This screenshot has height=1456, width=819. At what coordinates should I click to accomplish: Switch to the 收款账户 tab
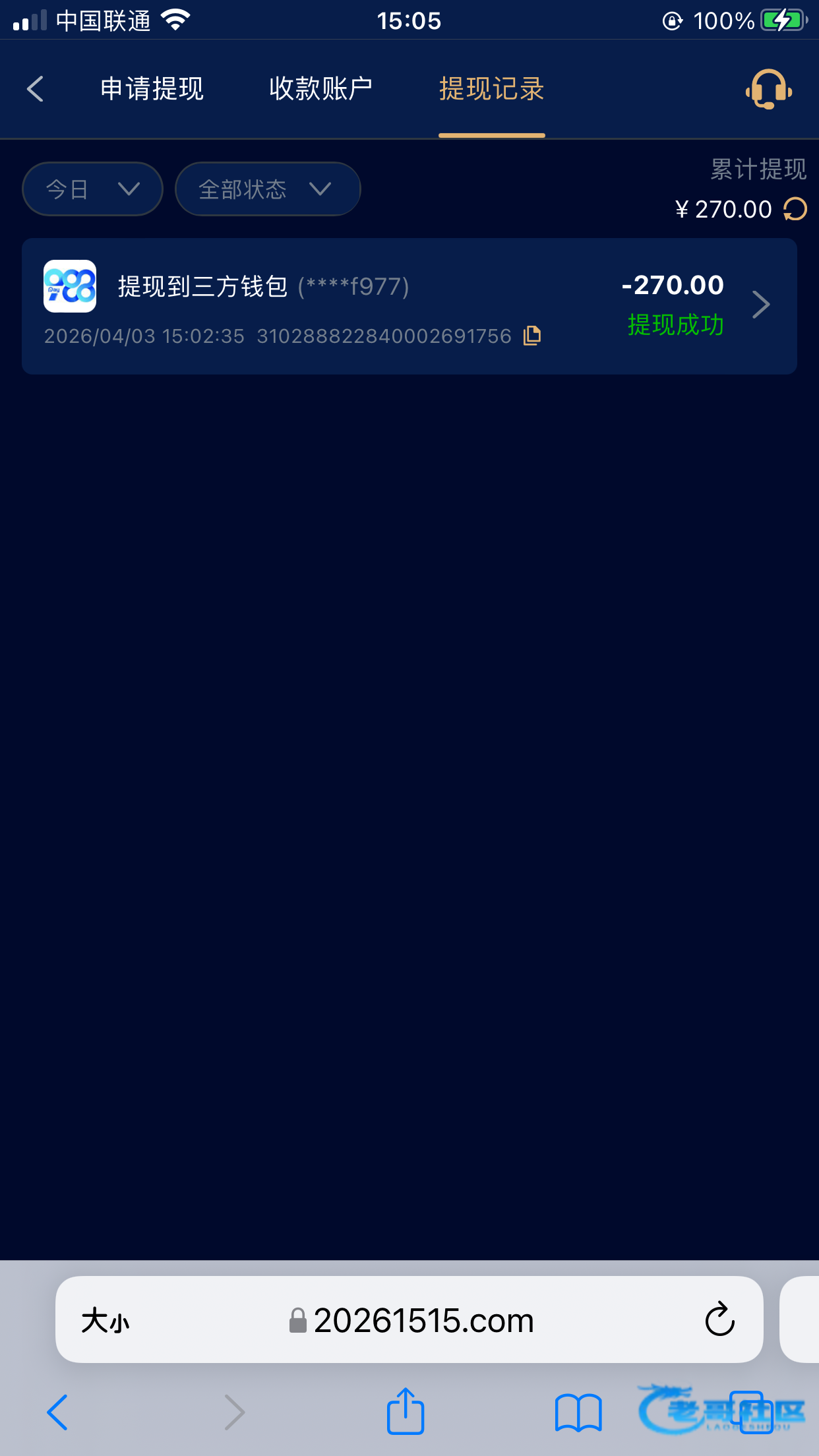320,89
